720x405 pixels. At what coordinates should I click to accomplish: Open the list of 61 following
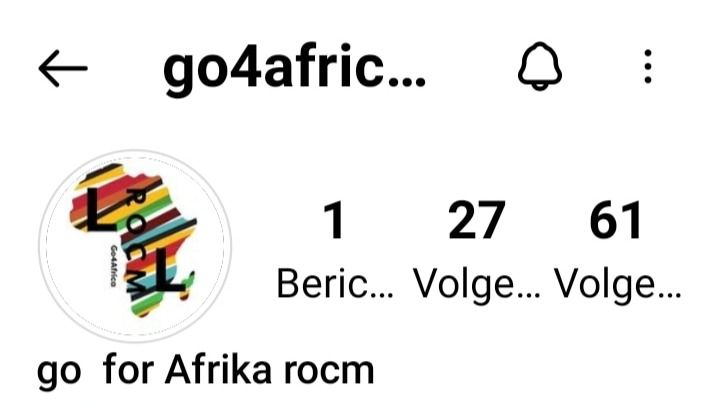(617, 250)
